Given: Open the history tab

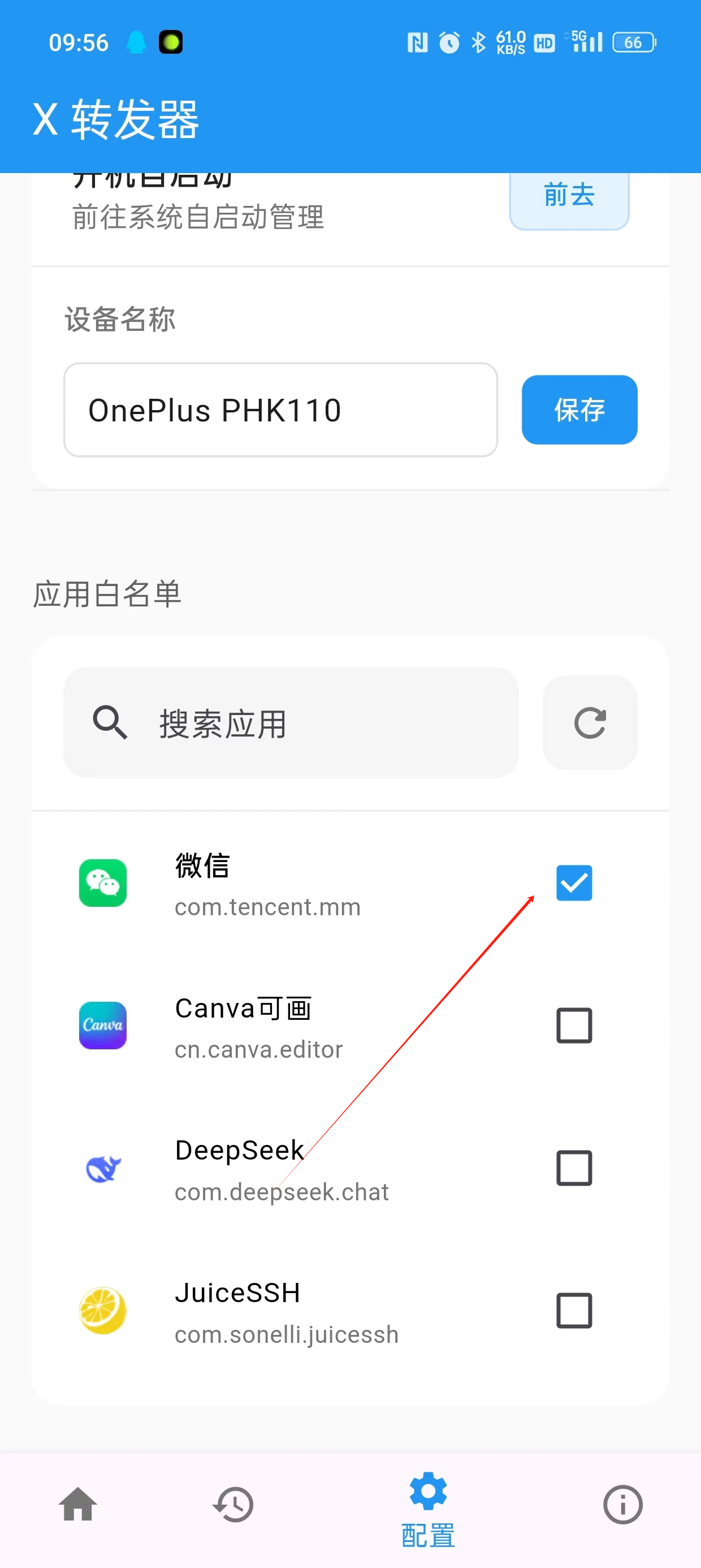Looking at the screenshot, I should point(233,1505).
